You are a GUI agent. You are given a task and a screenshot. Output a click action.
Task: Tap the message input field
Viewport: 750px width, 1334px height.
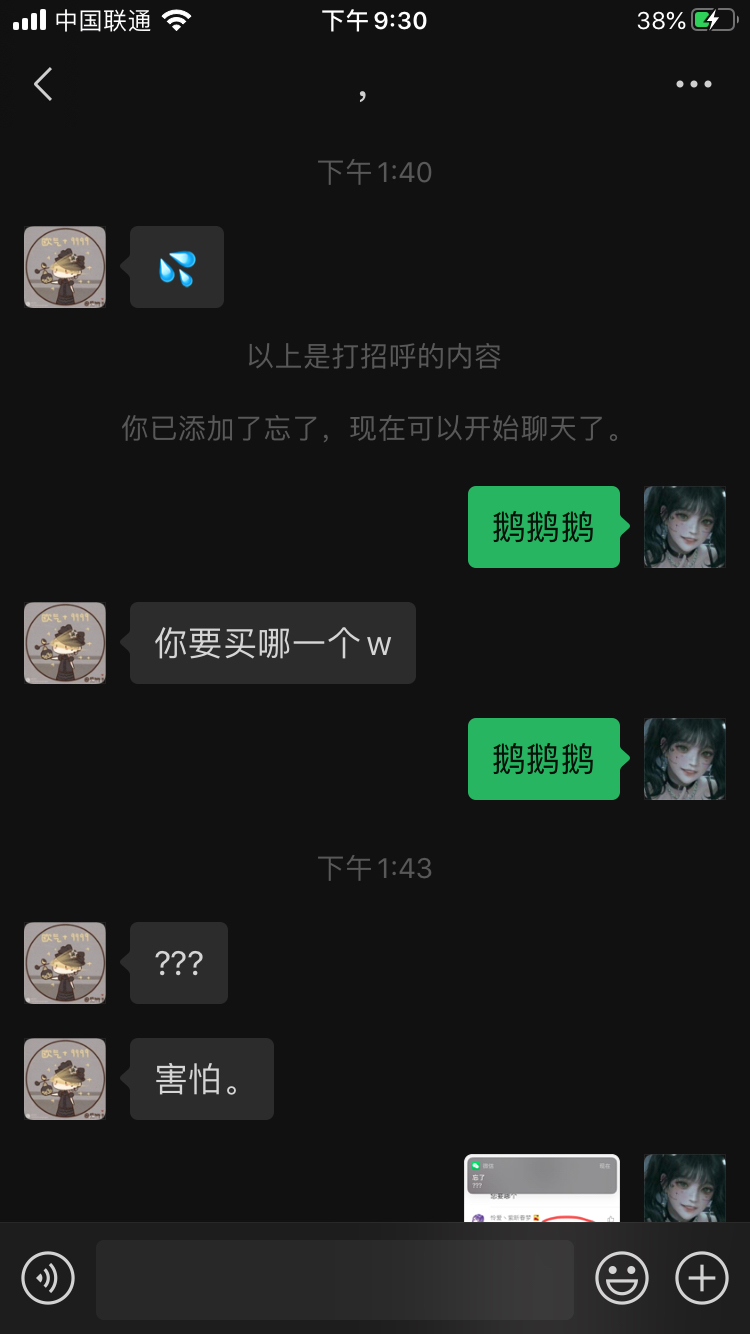click(334, 1278)
